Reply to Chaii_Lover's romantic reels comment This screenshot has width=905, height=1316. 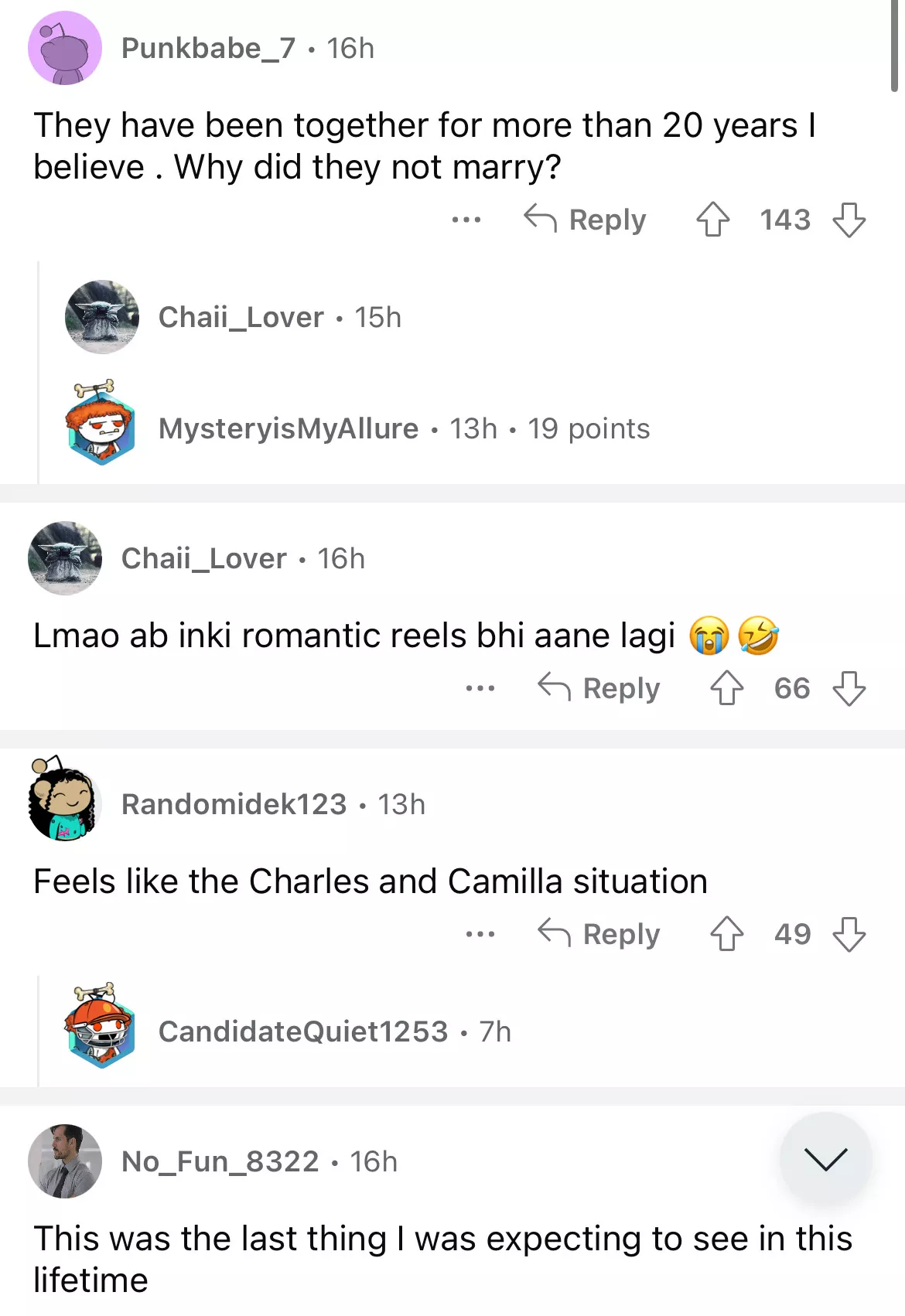pos(599,688)
